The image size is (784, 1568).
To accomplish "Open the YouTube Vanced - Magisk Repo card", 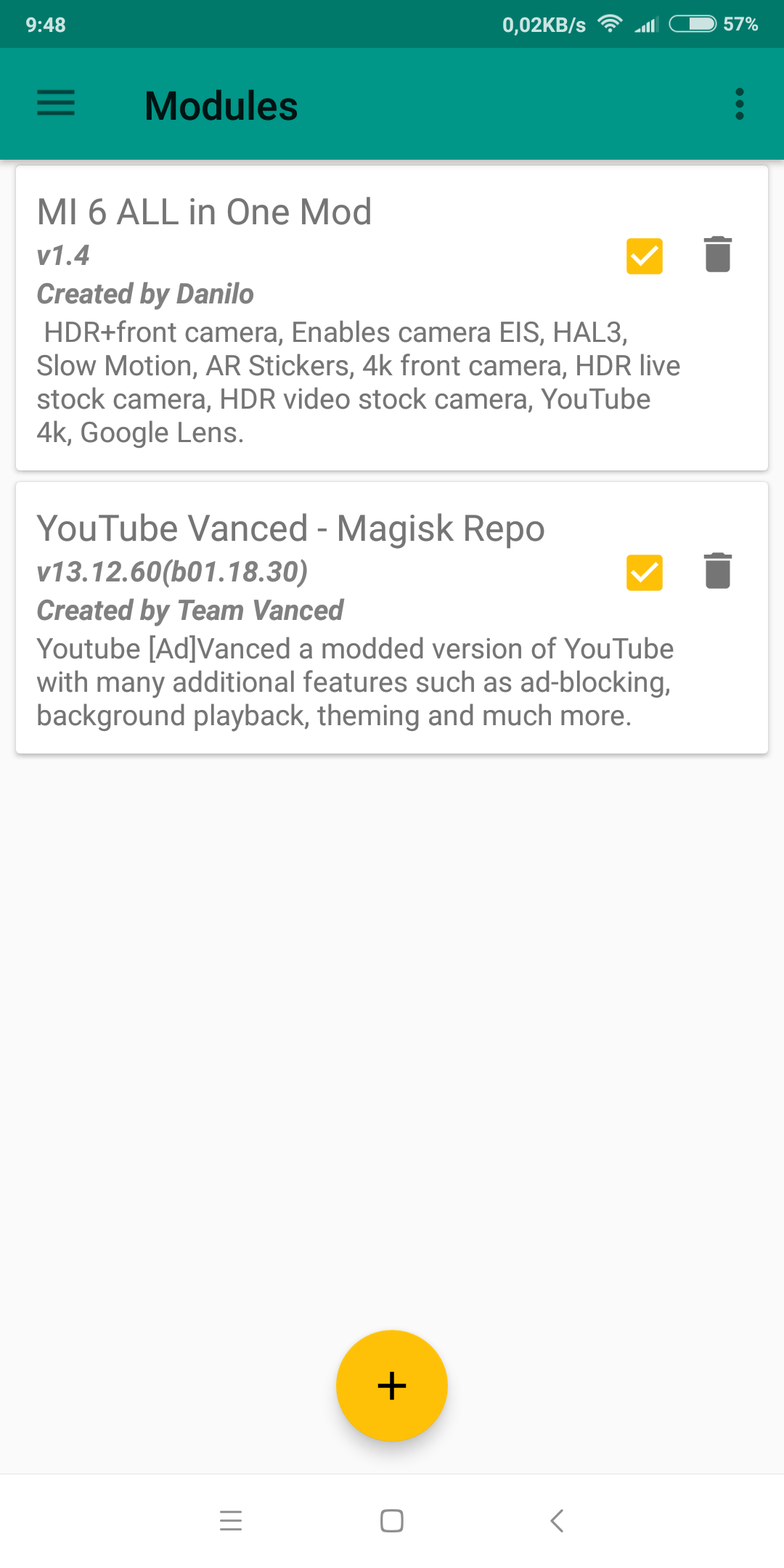I will point(392,618).
